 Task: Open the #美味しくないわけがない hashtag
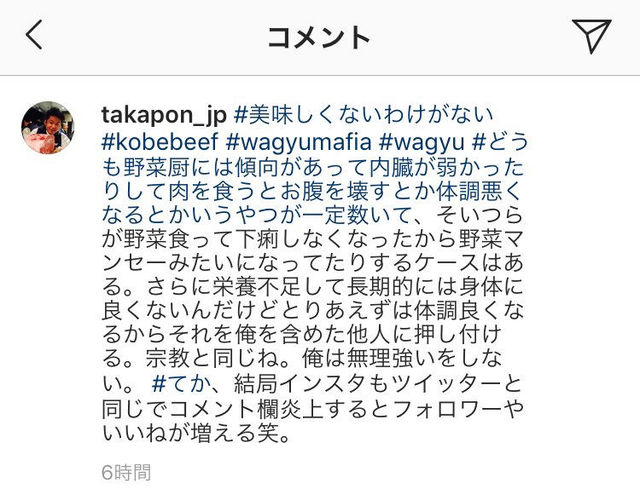(350, 112)
